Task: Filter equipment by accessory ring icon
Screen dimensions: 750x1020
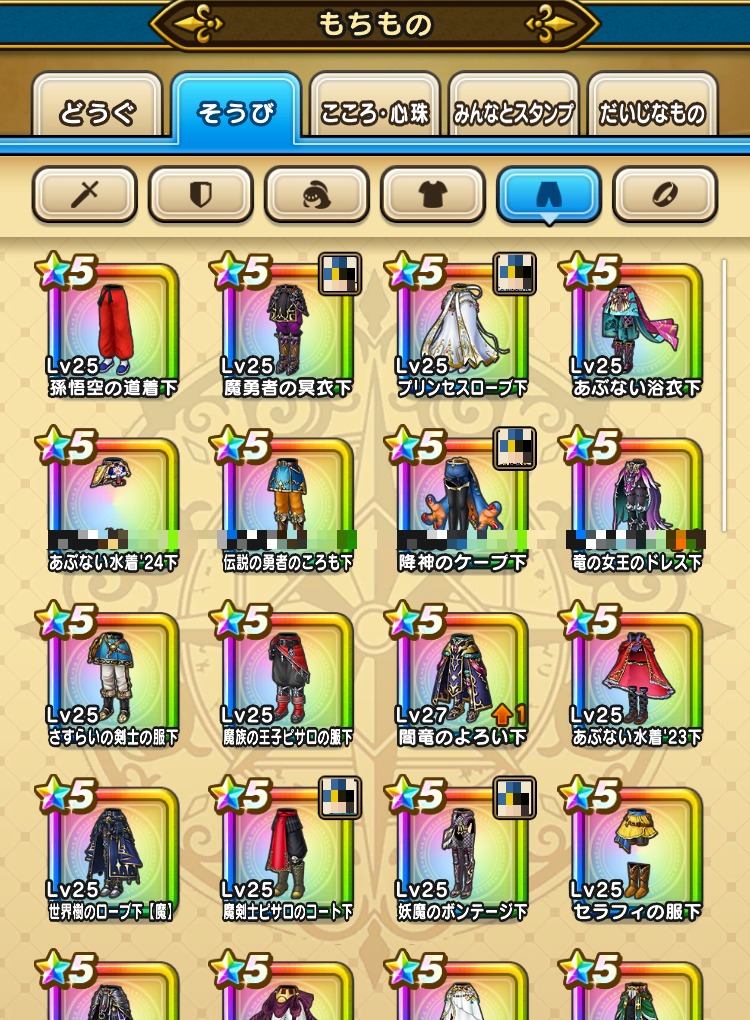Action: (x=665, y=194)
